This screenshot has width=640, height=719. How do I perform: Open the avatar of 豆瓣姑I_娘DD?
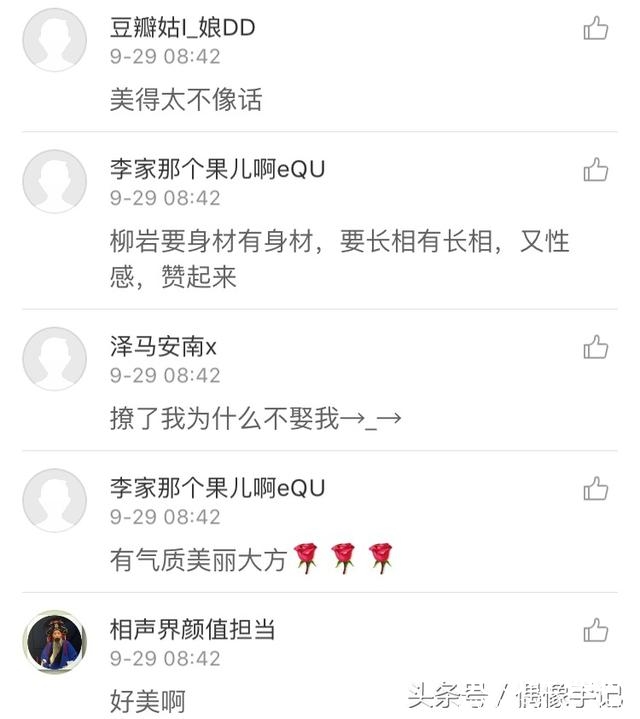click(54, 40)
